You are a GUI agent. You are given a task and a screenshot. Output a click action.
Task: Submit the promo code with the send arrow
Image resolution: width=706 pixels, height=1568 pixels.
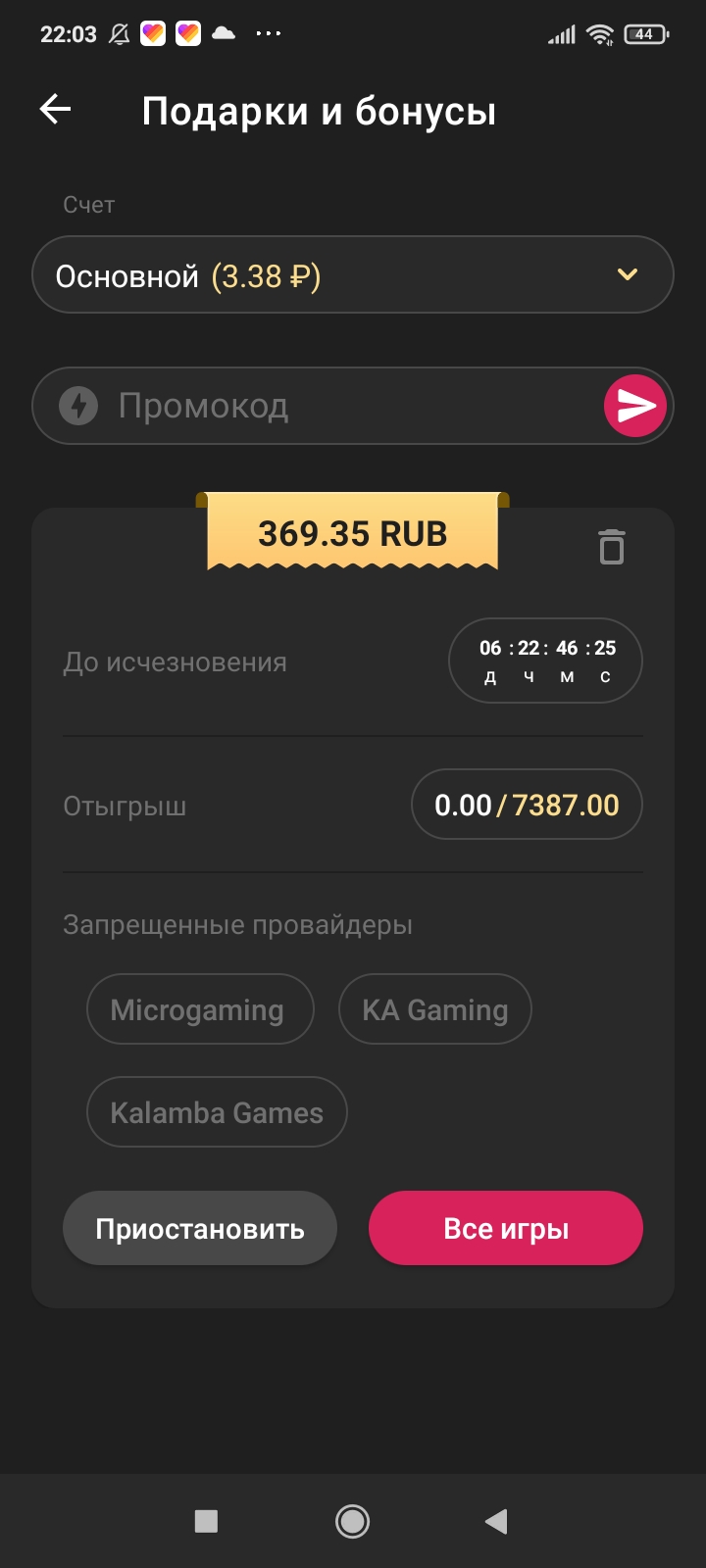point(635,406)
